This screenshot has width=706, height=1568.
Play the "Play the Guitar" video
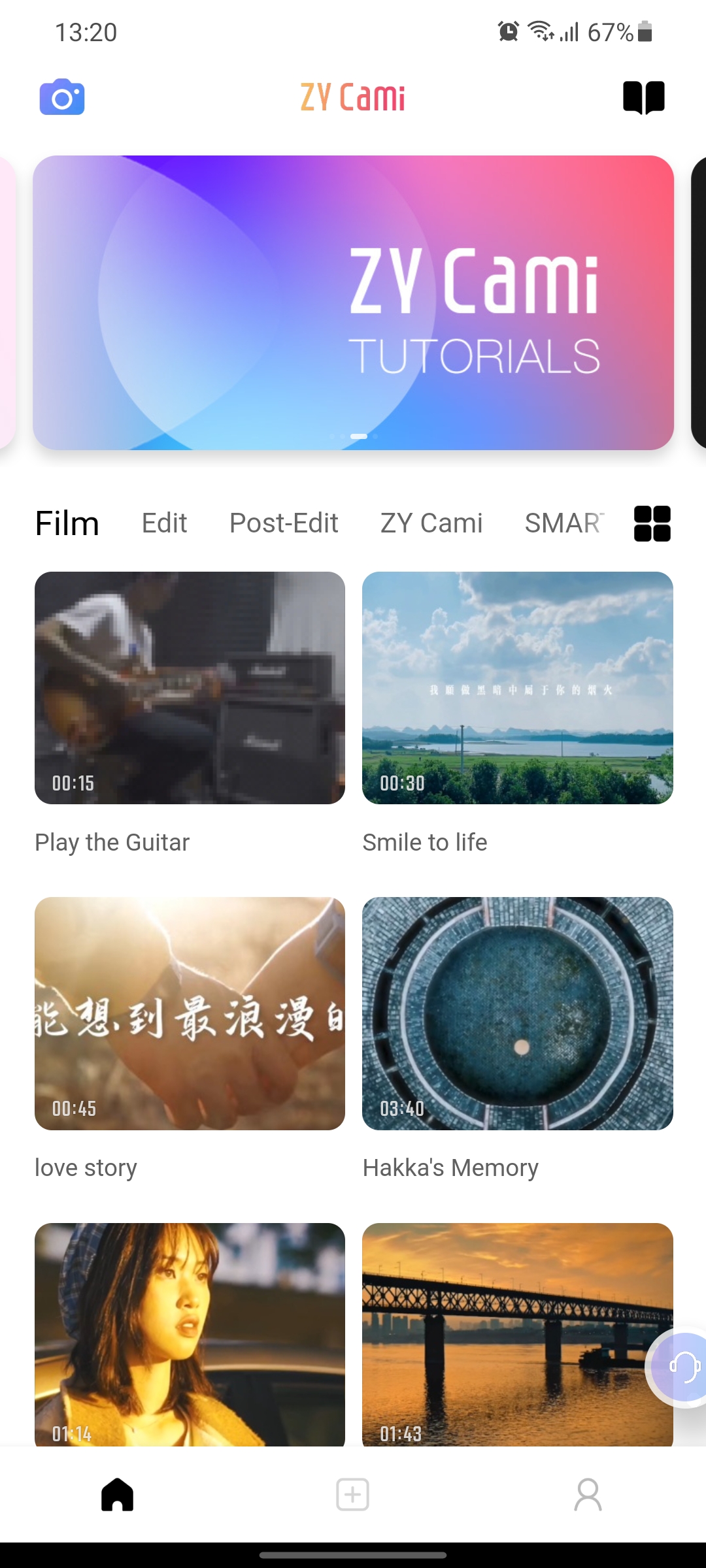[x=190, y=687]
